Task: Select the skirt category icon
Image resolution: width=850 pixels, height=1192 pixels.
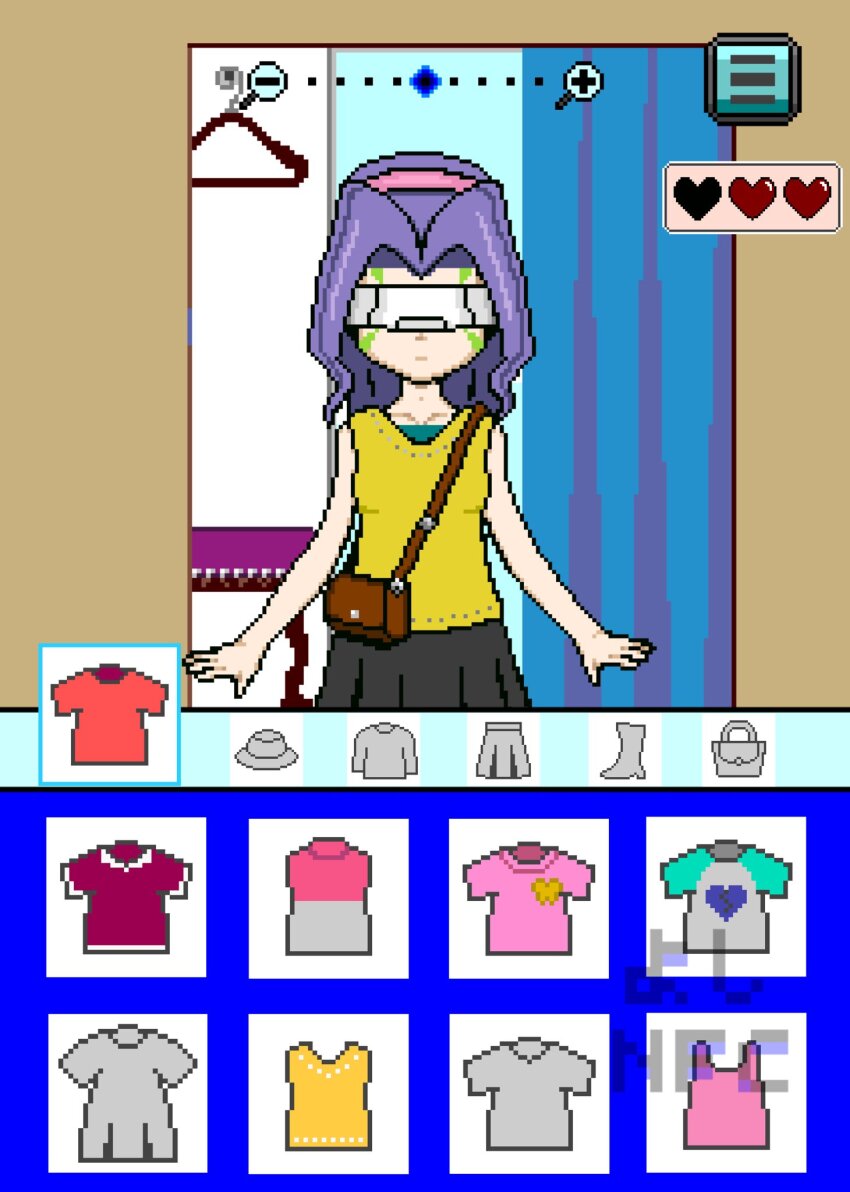Action: pyautogui.click(x=503, y=750)
